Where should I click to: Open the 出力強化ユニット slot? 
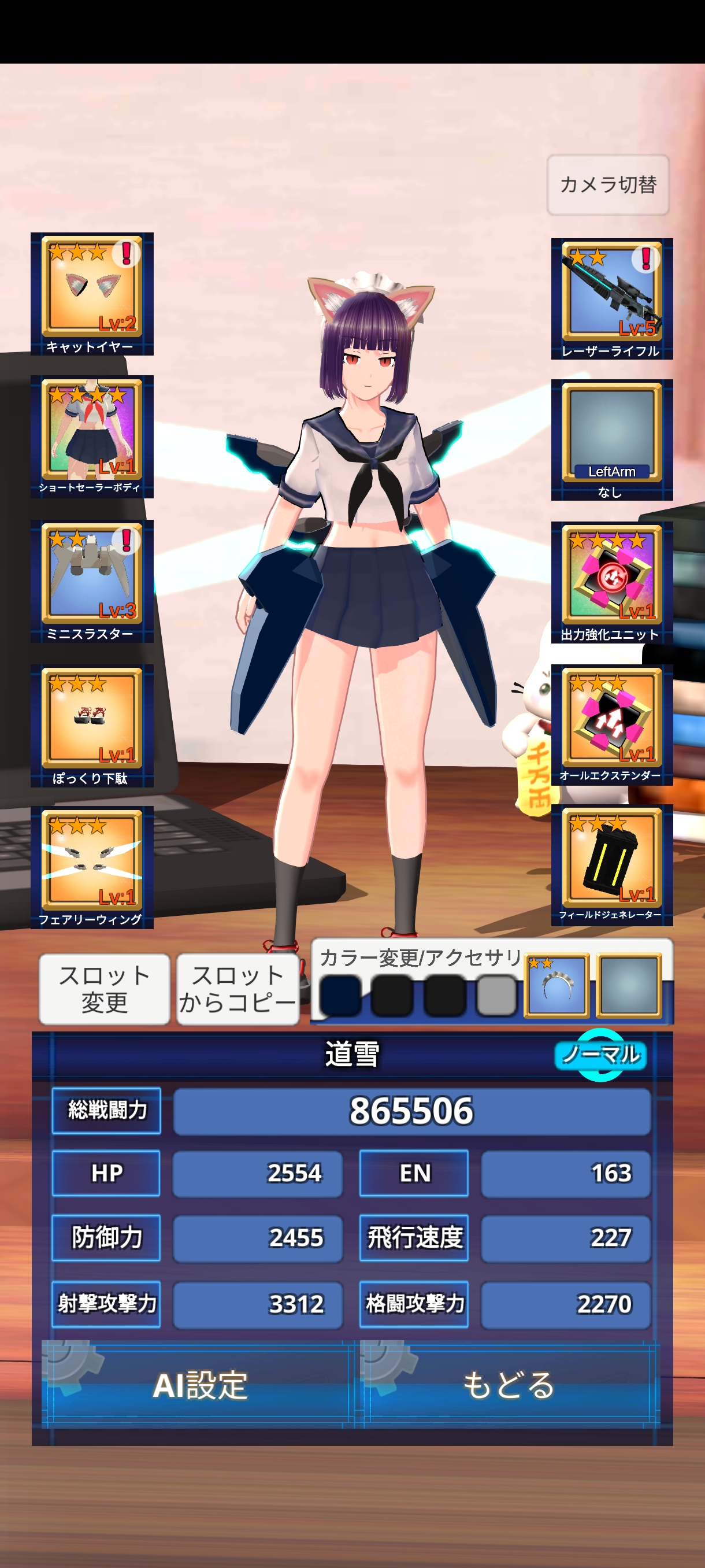point(612,583)
